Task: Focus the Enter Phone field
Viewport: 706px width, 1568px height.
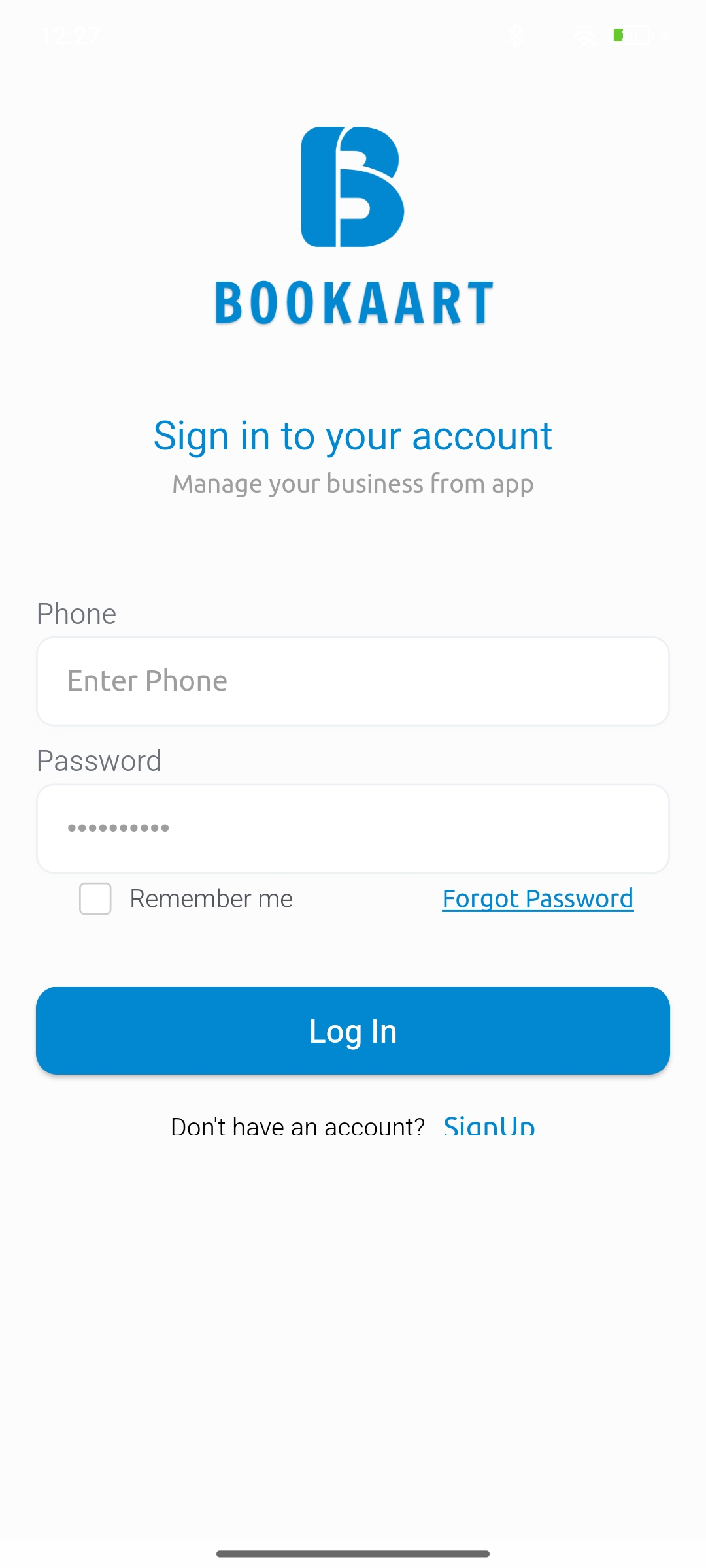Action: click(353, 681)
